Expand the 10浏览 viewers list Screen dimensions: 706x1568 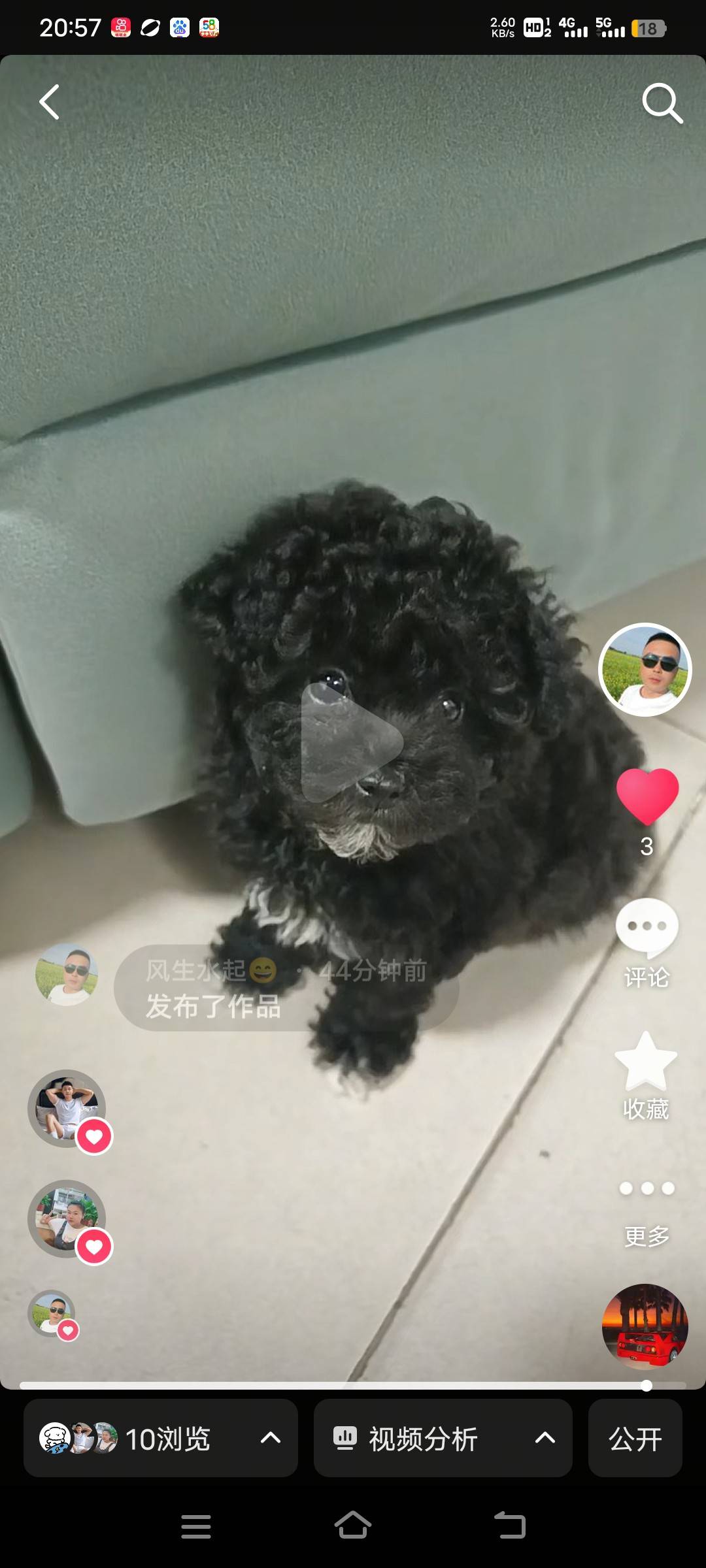(x=161, y=1438)
